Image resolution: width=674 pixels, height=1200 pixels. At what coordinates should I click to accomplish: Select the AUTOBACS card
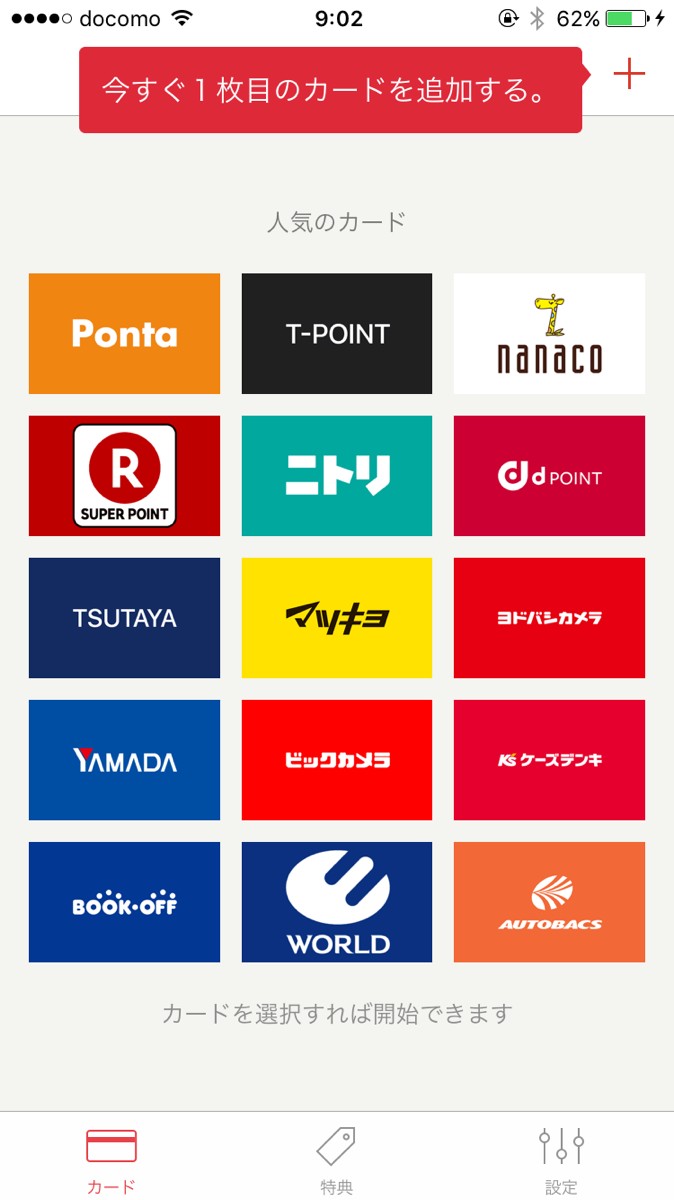(x=549, y=902)
